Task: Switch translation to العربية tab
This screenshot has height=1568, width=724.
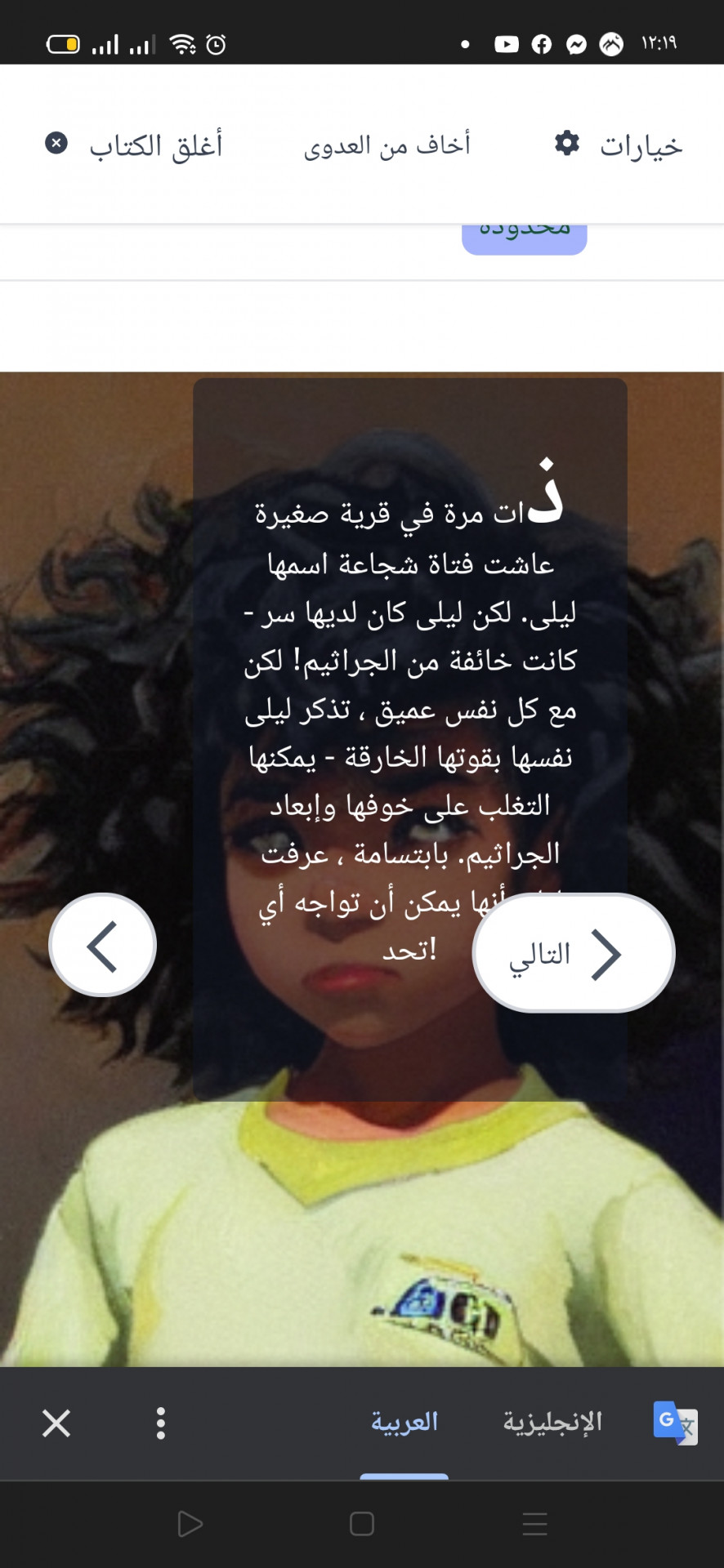Action: (404, 1423)
